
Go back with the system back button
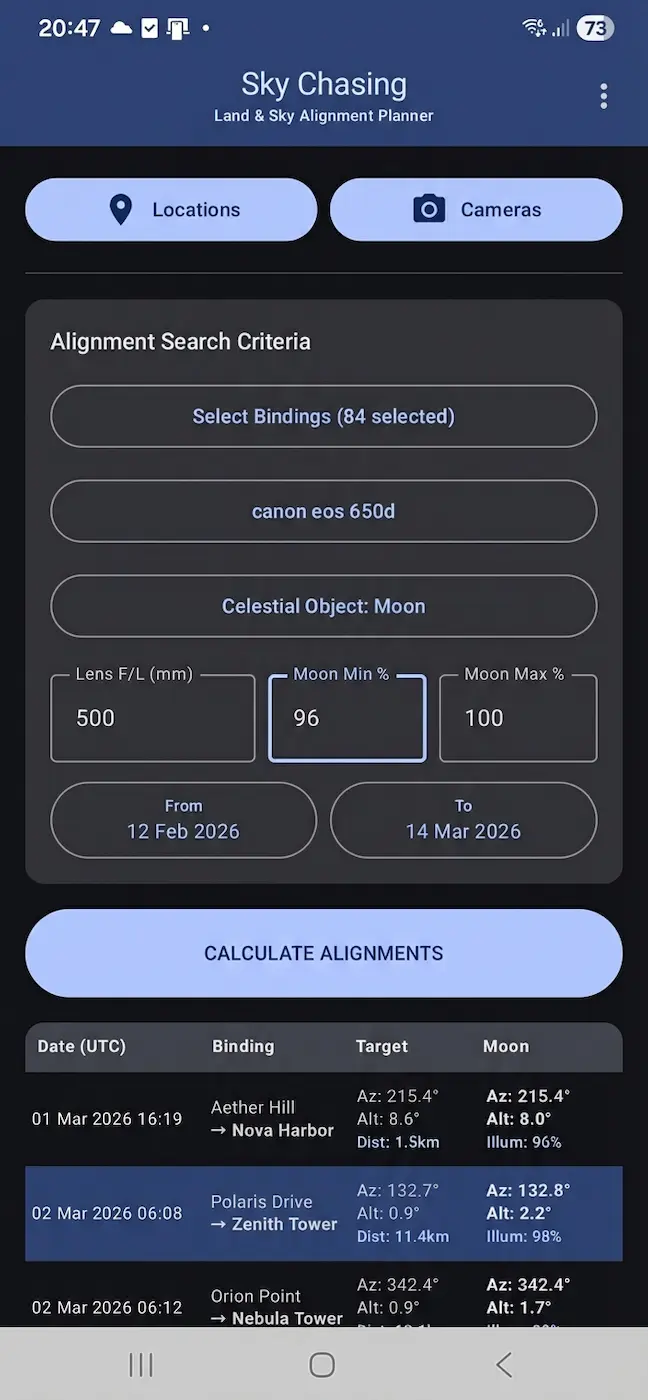coord(504,1364)
